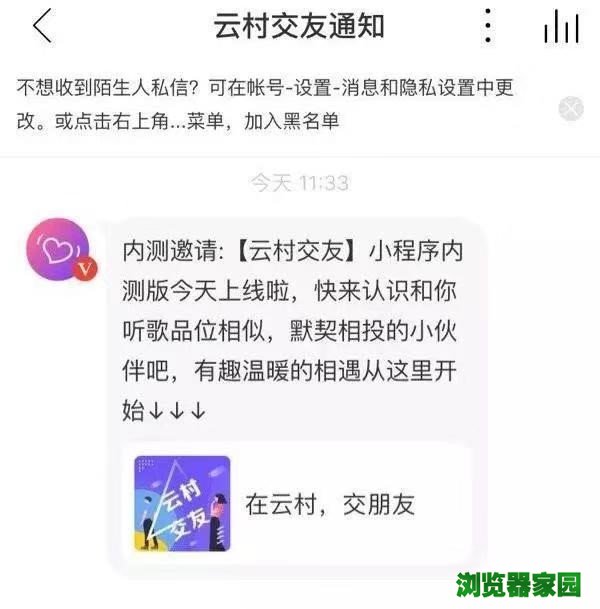Open the three-dot overflow menu
The image size is (600, 609).
click(x=487, y=26)
